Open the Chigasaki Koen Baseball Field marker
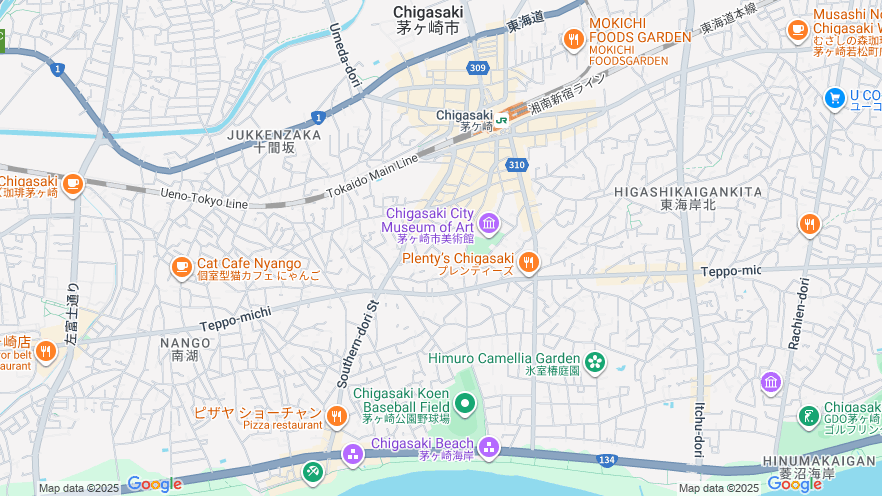Viewport: 882px width, 496px height. click(464, 404)
